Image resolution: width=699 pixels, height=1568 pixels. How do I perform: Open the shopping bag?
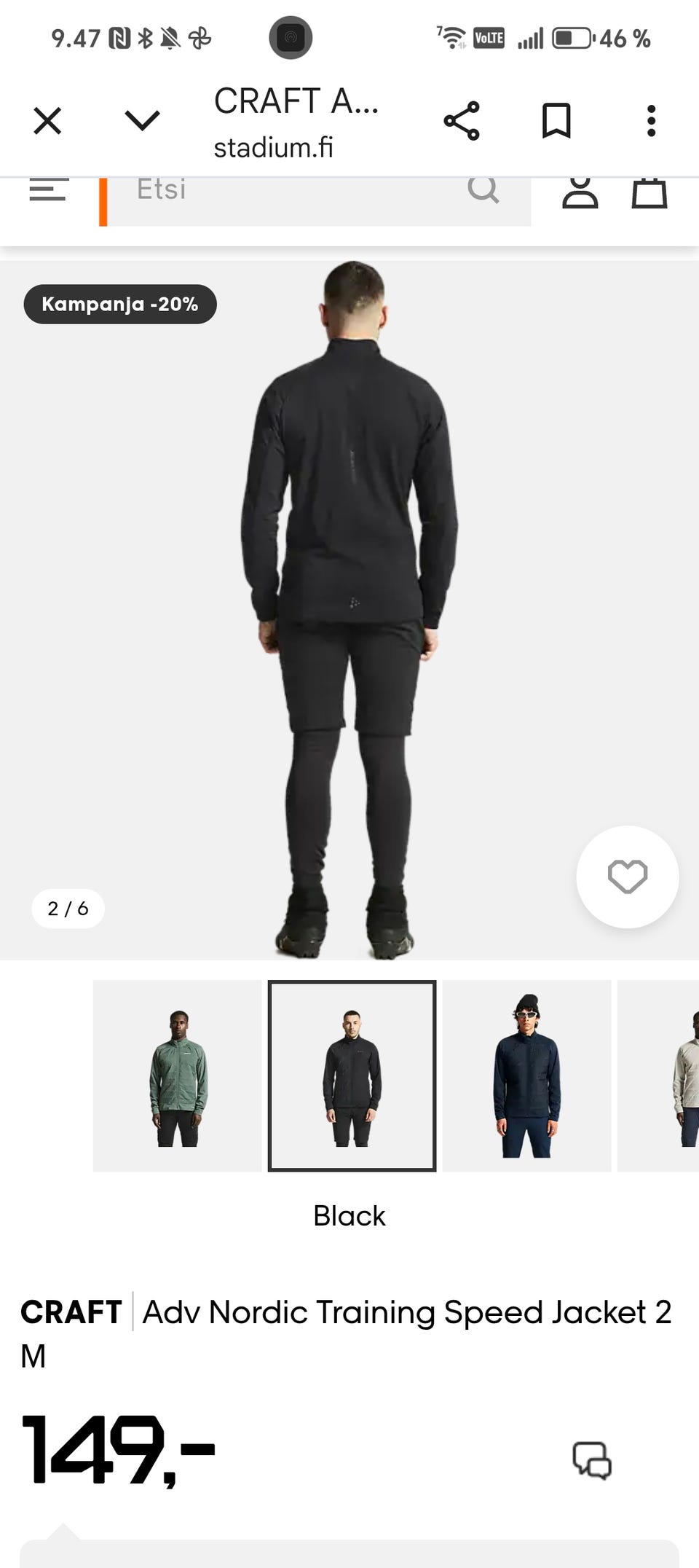click(649, 194)
